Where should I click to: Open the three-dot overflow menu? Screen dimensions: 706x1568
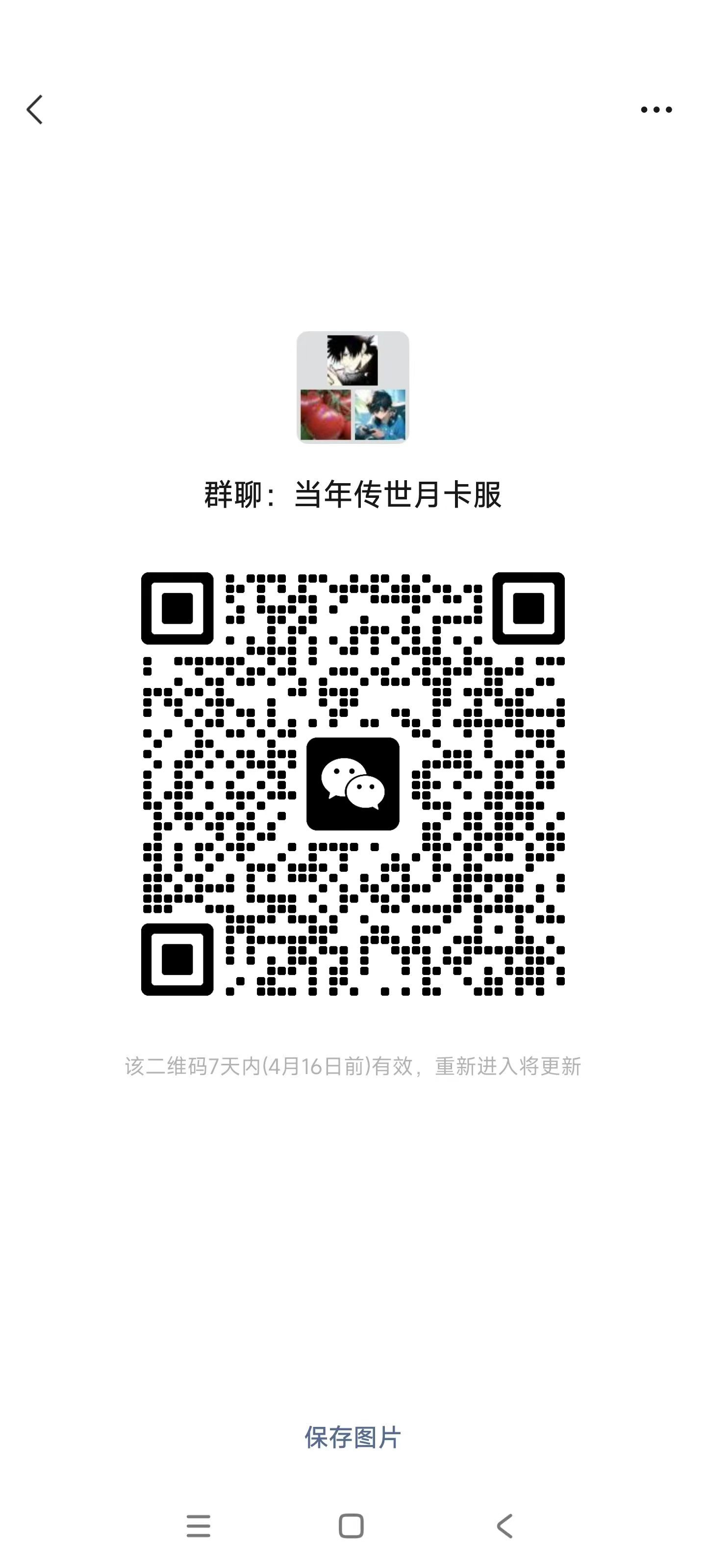(x=656, y=110)
